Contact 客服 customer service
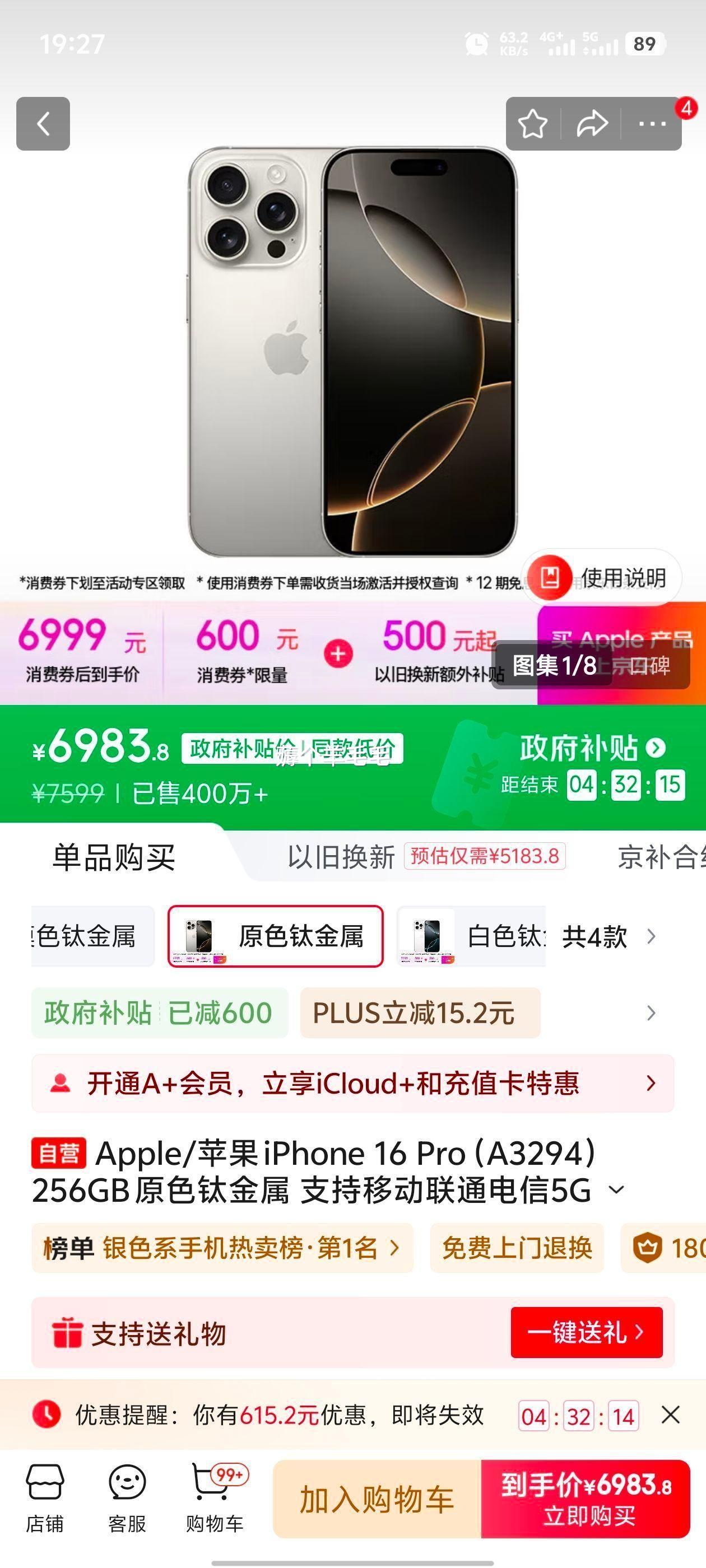This screenshot has width=706, height=1568. click(x=127, y=1497)
